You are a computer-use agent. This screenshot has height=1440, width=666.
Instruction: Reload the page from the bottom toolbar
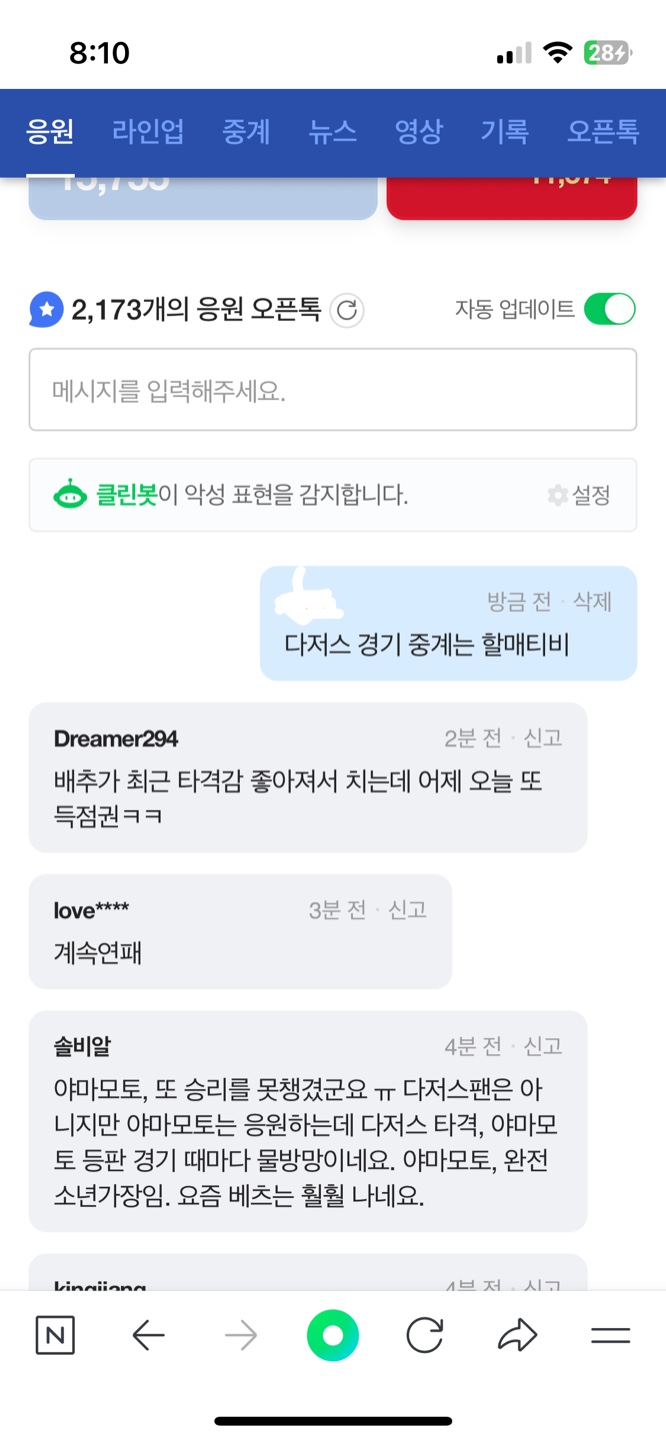coord(424,1336)
